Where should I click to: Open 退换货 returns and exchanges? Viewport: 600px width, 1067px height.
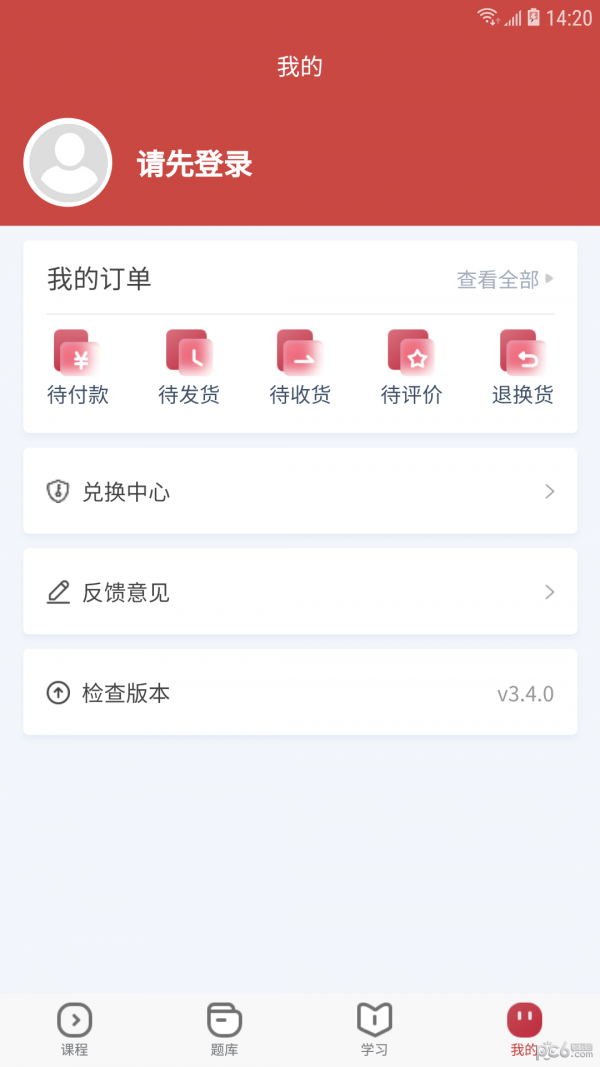522,367
